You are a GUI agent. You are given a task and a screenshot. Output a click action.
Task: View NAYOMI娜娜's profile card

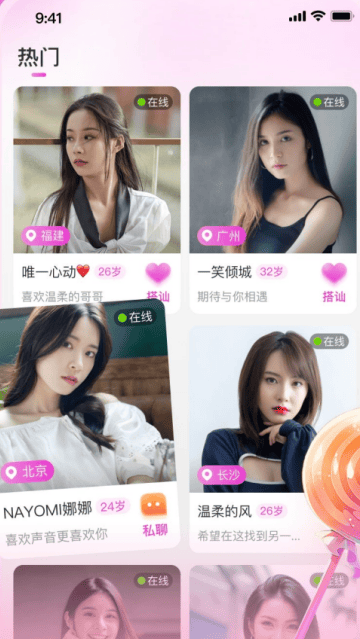coord(88,428)
